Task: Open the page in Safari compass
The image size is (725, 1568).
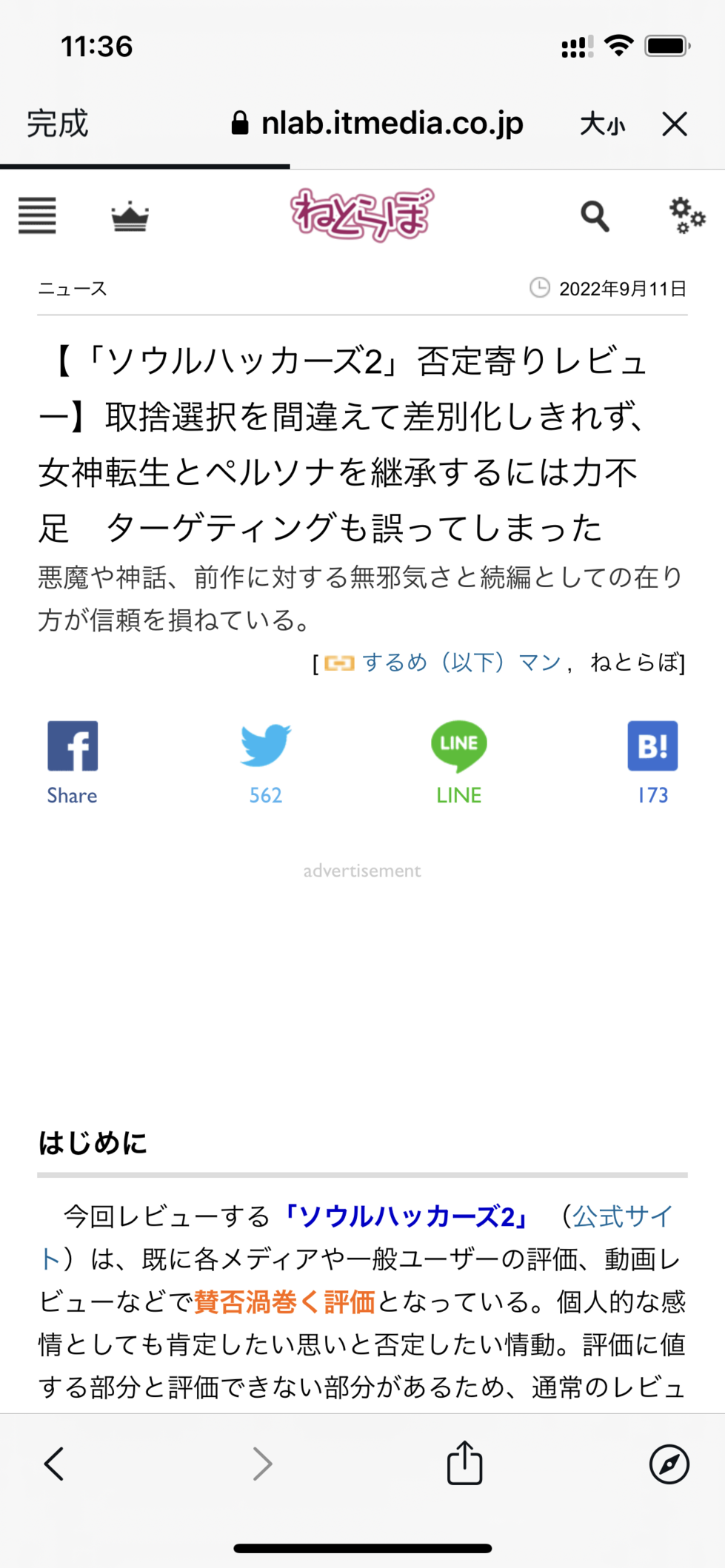Action: [x=669, y=1464]
